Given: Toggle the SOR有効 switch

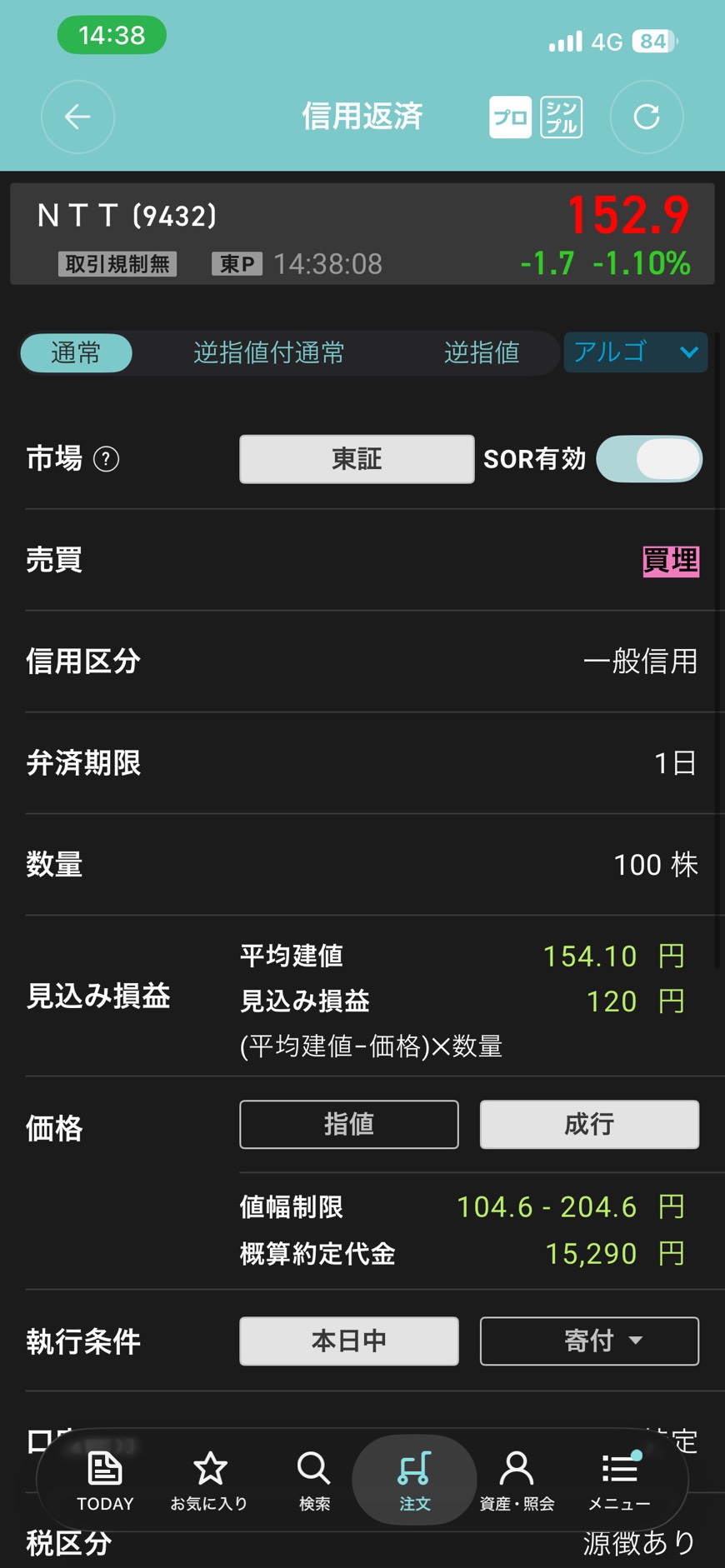Looking at the screenshot, I should click(649, 459).
